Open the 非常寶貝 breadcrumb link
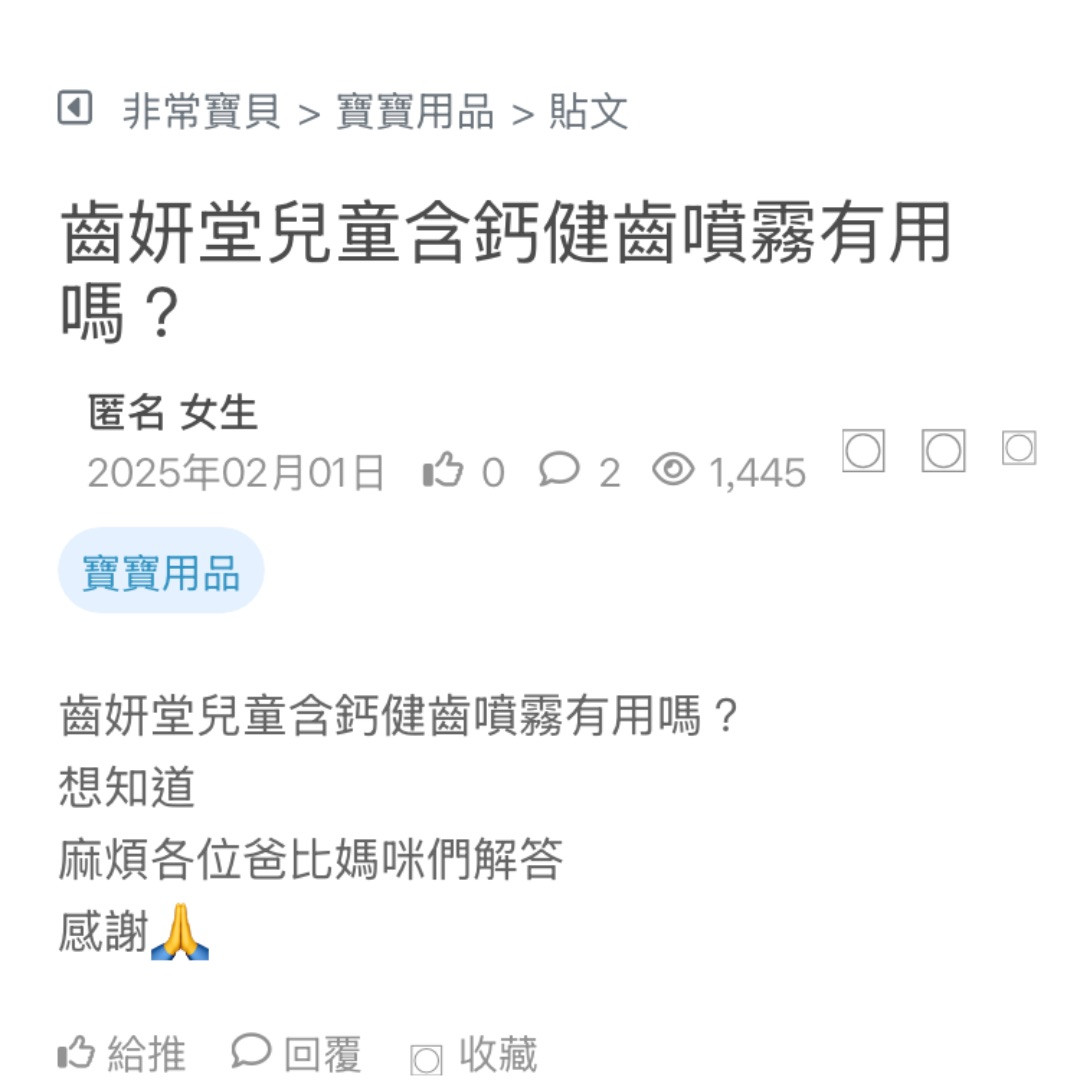Screen dimensions: 1080x1080 pos(202,112)
